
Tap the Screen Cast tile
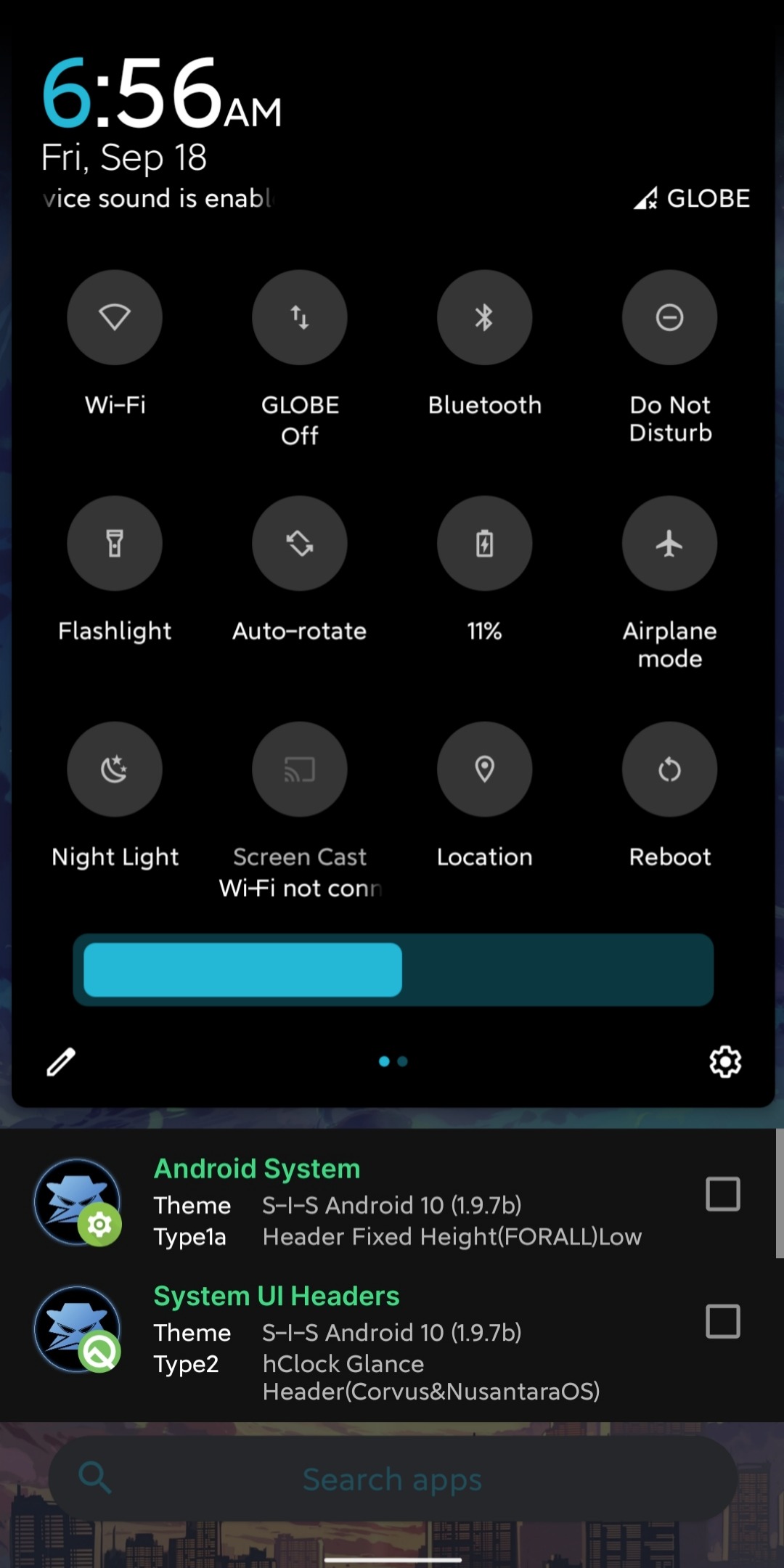300,769
